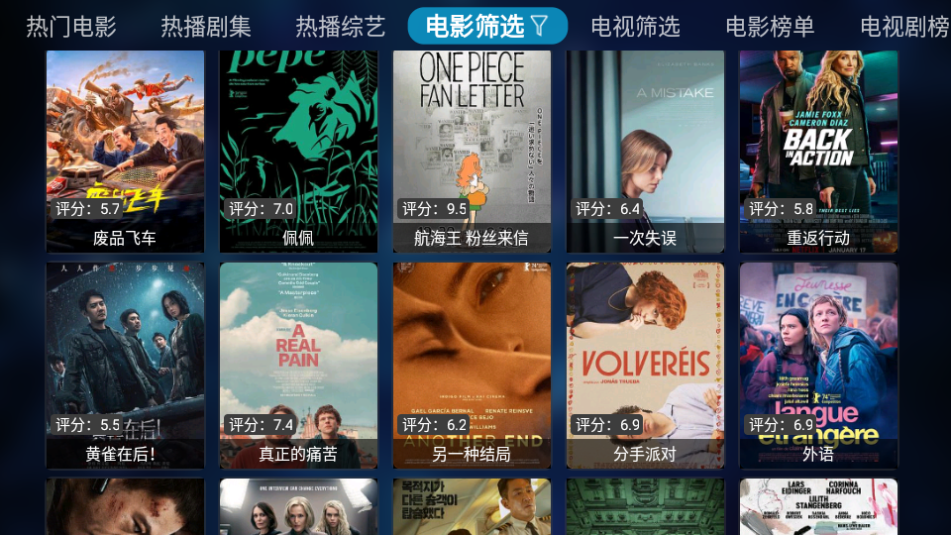Switch to the 热播剧集 tab
951x535 pixels.
(x=206, y=27)
